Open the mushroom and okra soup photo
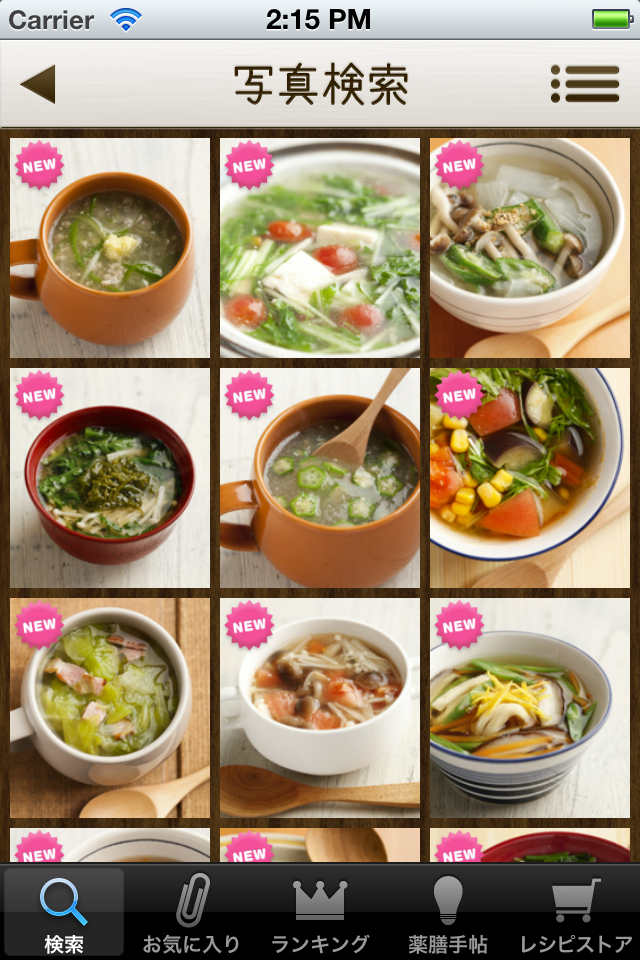 click(530, 248)
